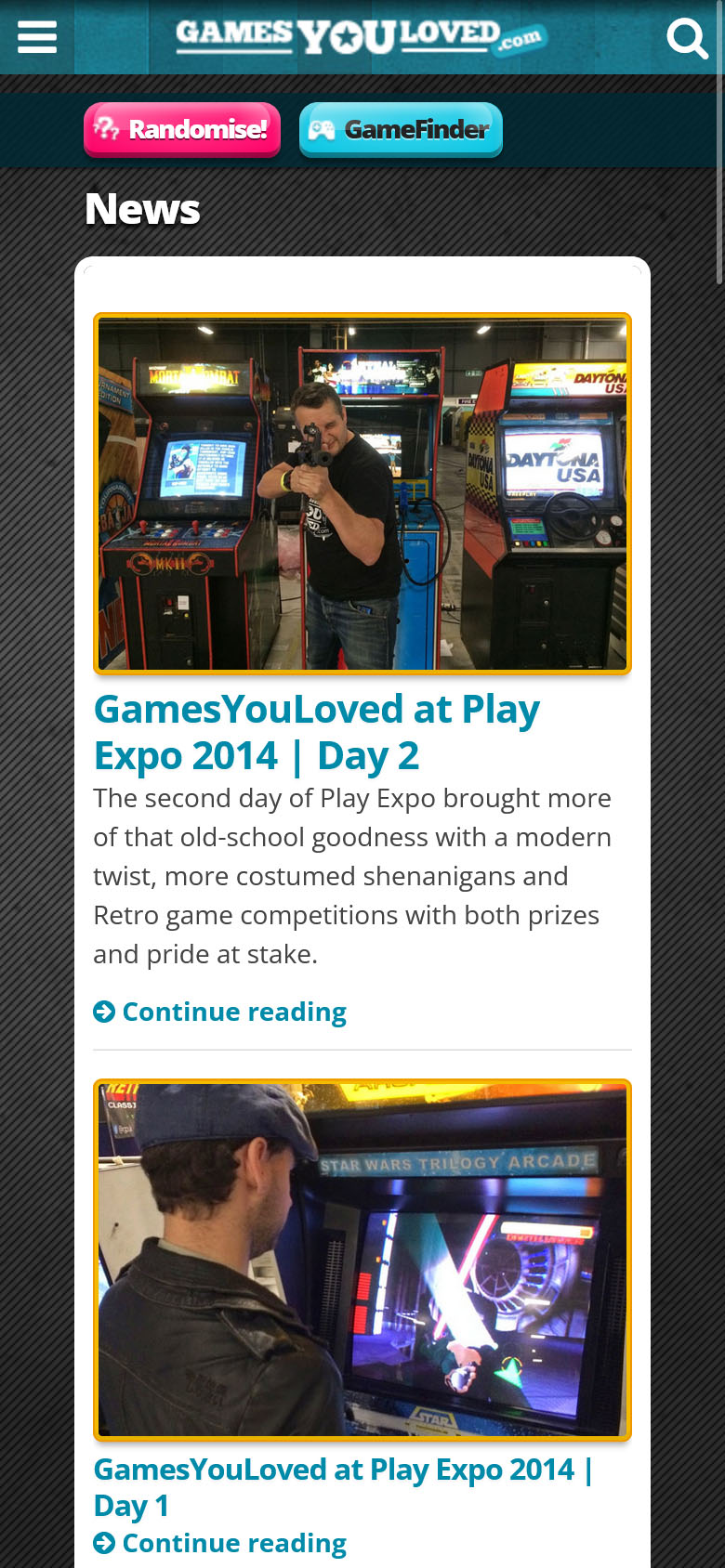The image size is (725, 1568).
Task: Open the hamburger menu
Action: 37,37
